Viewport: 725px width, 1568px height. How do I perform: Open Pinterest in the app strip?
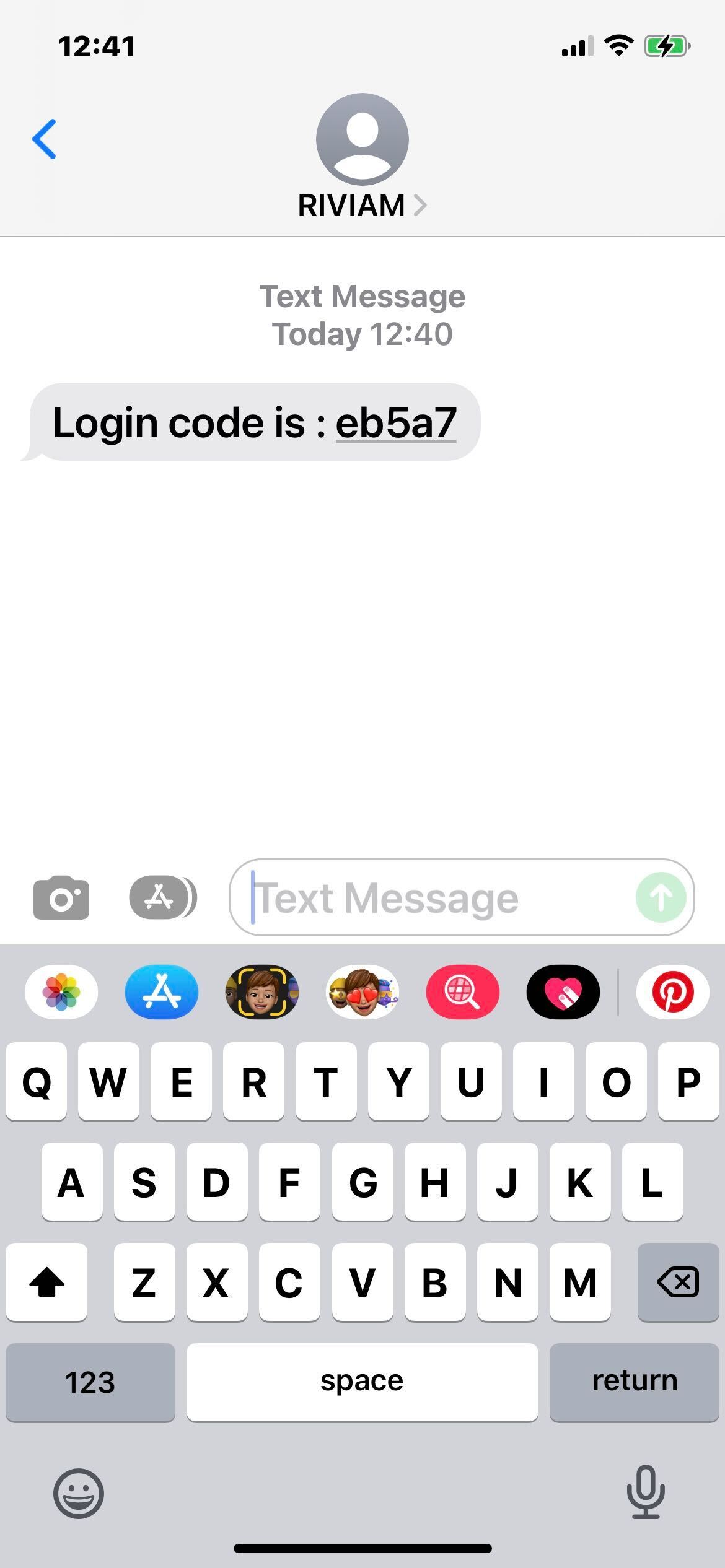[x=673, y=991]
